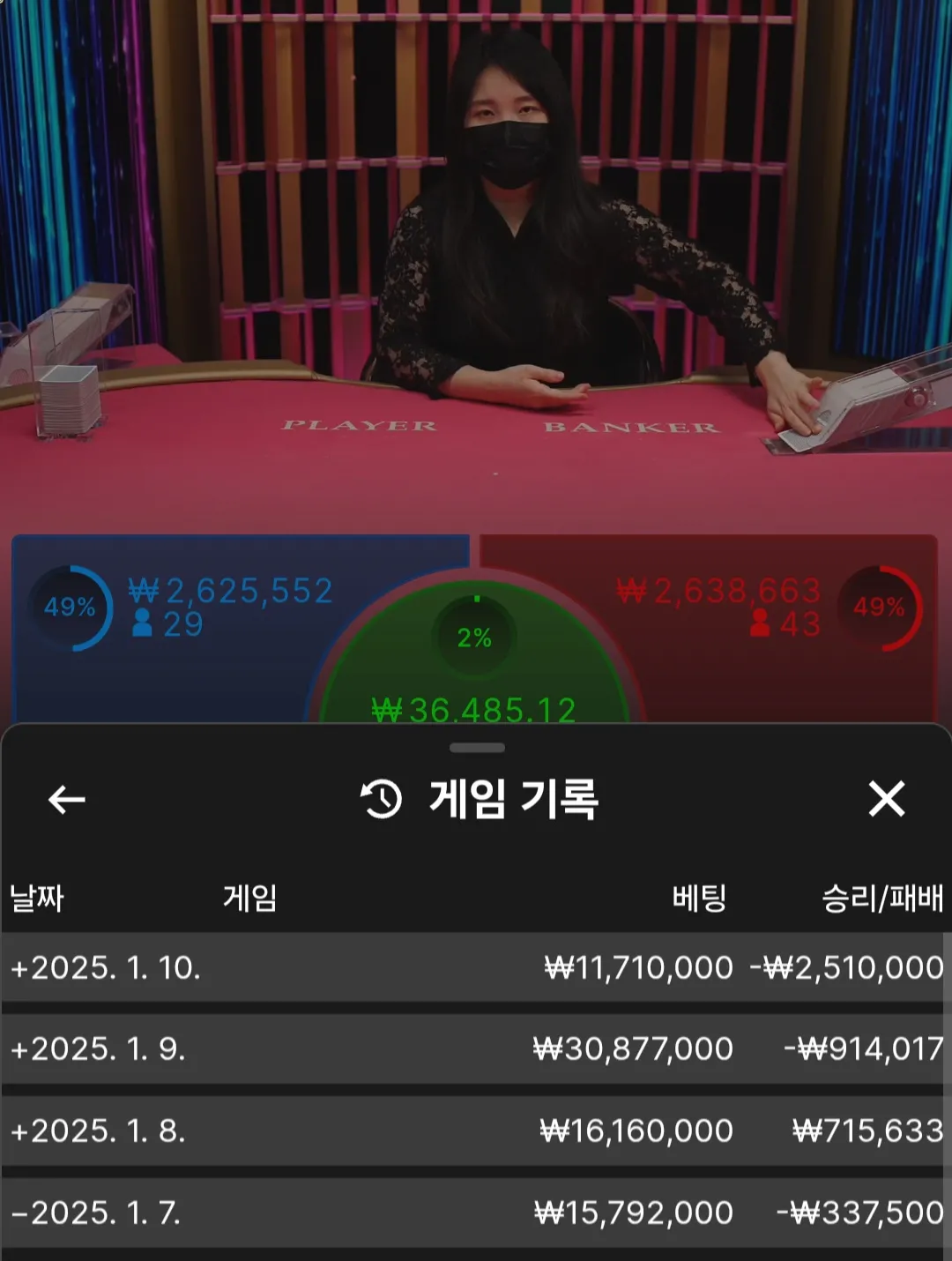Expand the 2025. 1. 10. history row
The height and width of the screenshot is (1261, 952).
pos(19,968)
